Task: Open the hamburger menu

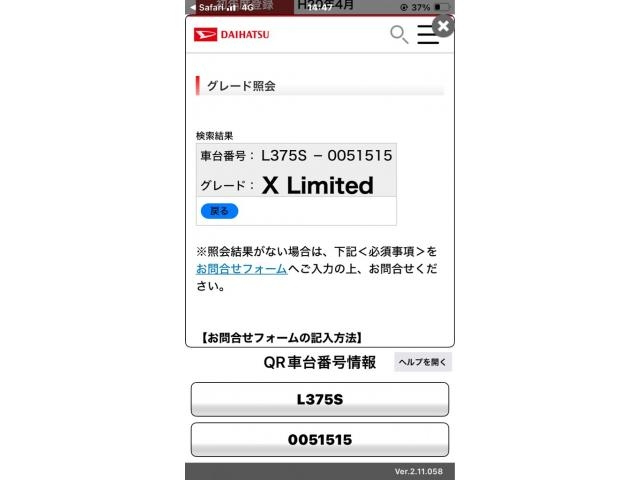Action: click(x=427, y=35)
